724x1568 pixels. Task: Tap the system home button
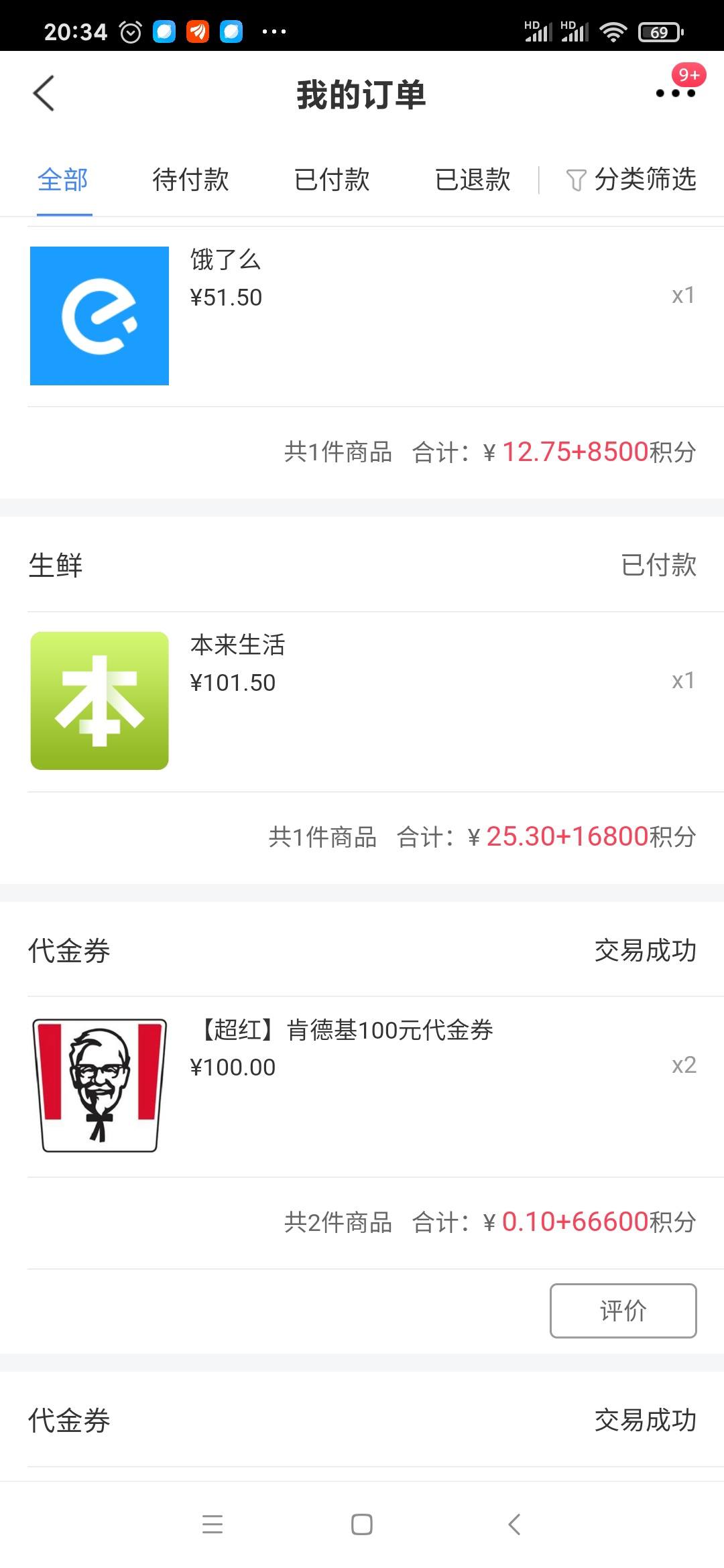point(362,1524)
